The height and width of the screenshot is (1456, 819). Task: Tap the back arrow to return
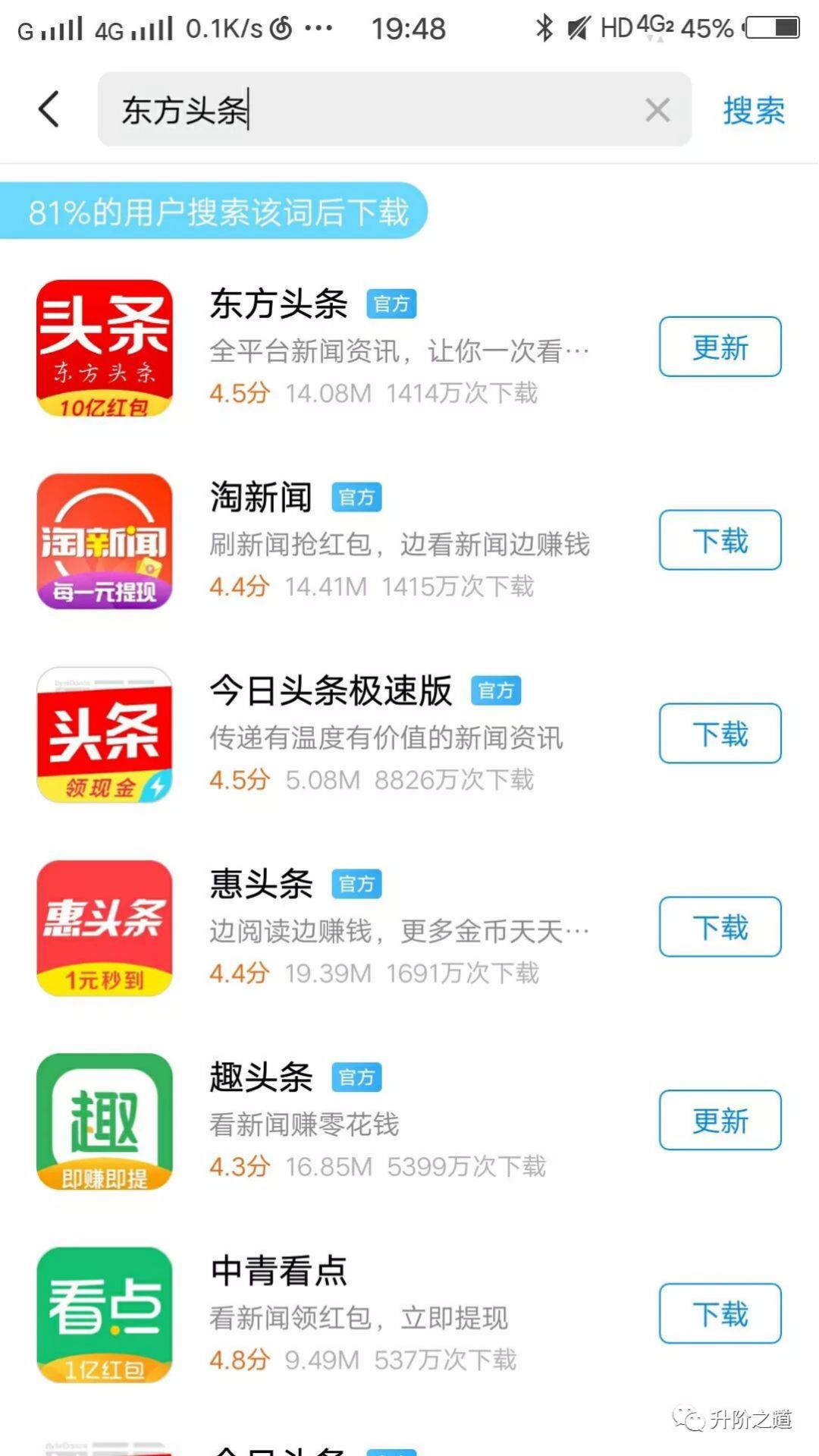coord(48,110)
